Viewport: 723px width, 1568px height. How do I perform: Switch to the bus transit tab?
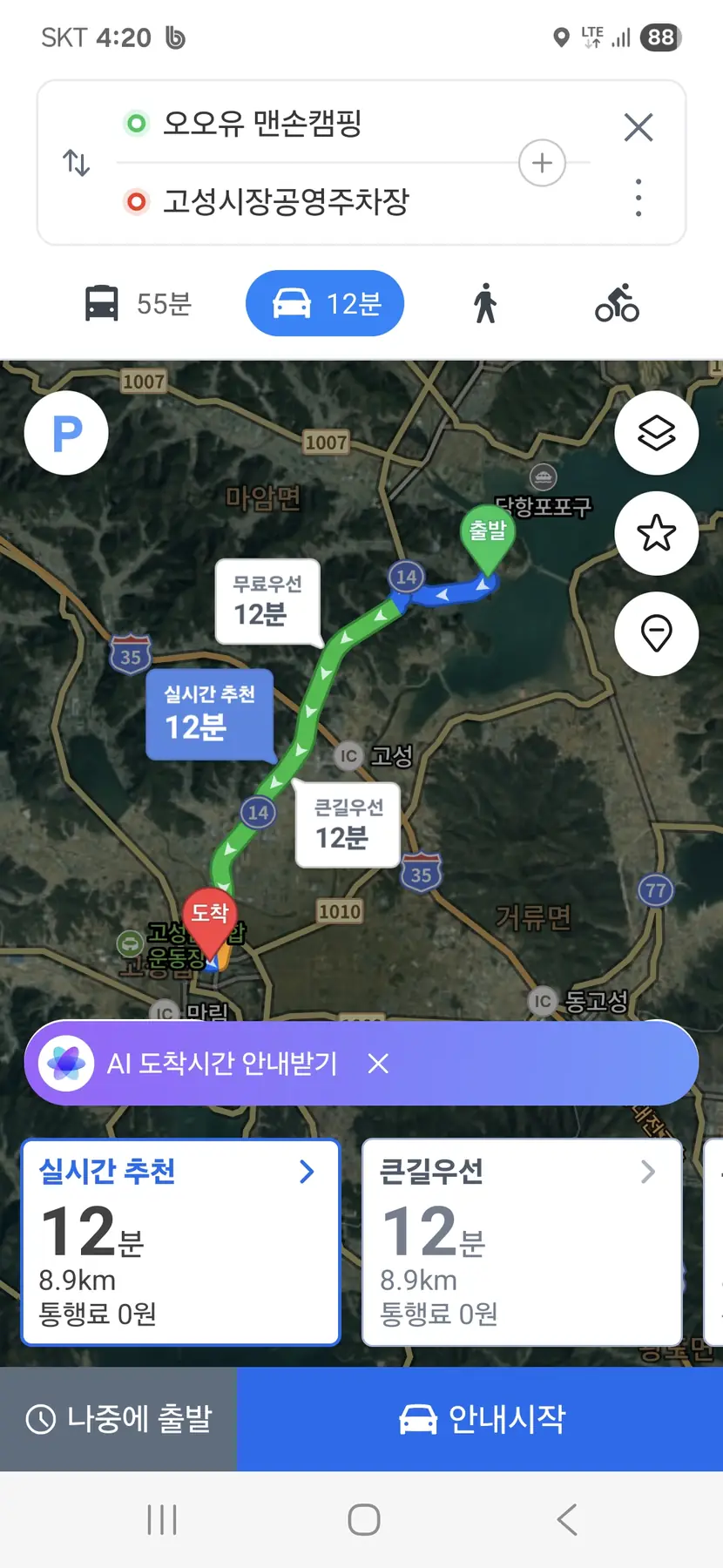[x=138, y=304]
